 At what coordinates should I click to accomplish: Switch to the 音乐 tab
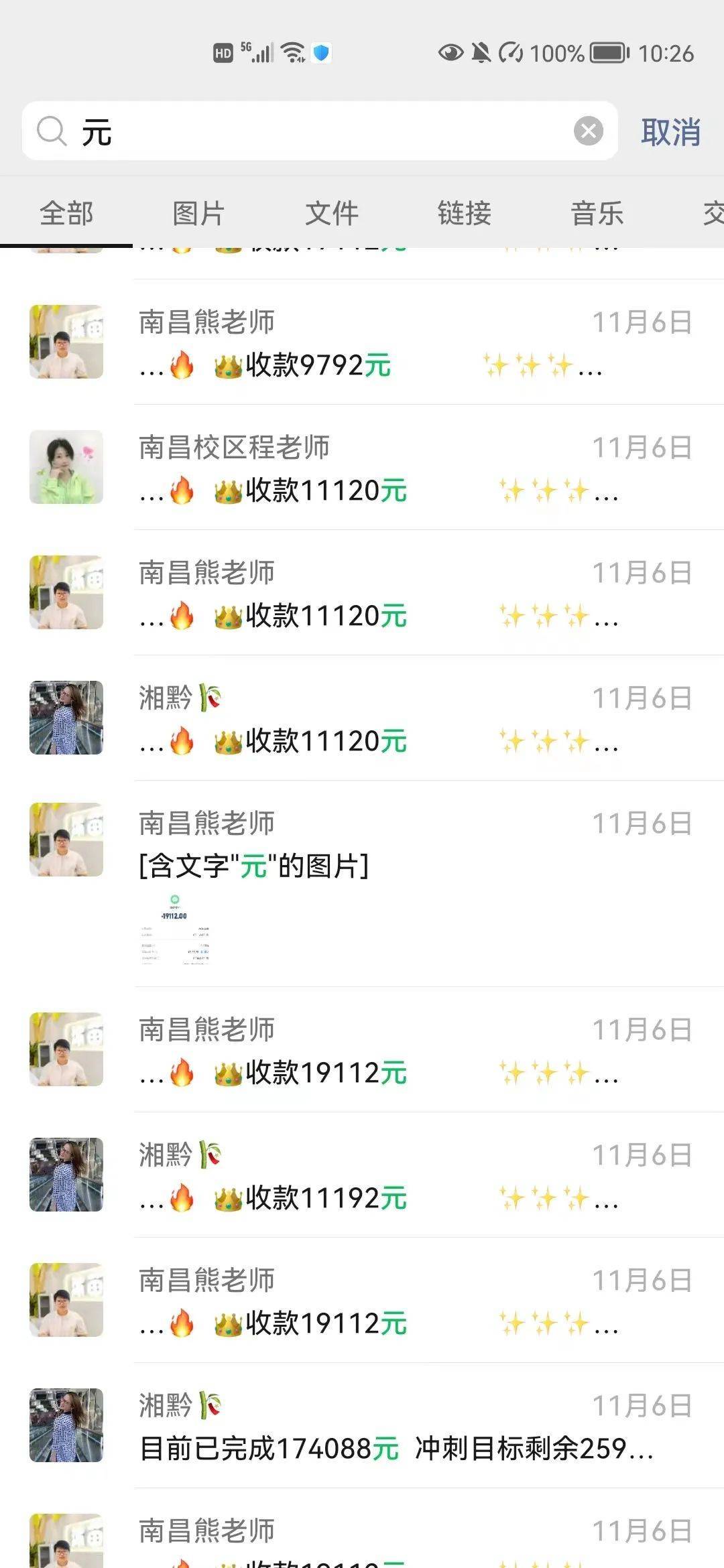[x=597, y=214]
